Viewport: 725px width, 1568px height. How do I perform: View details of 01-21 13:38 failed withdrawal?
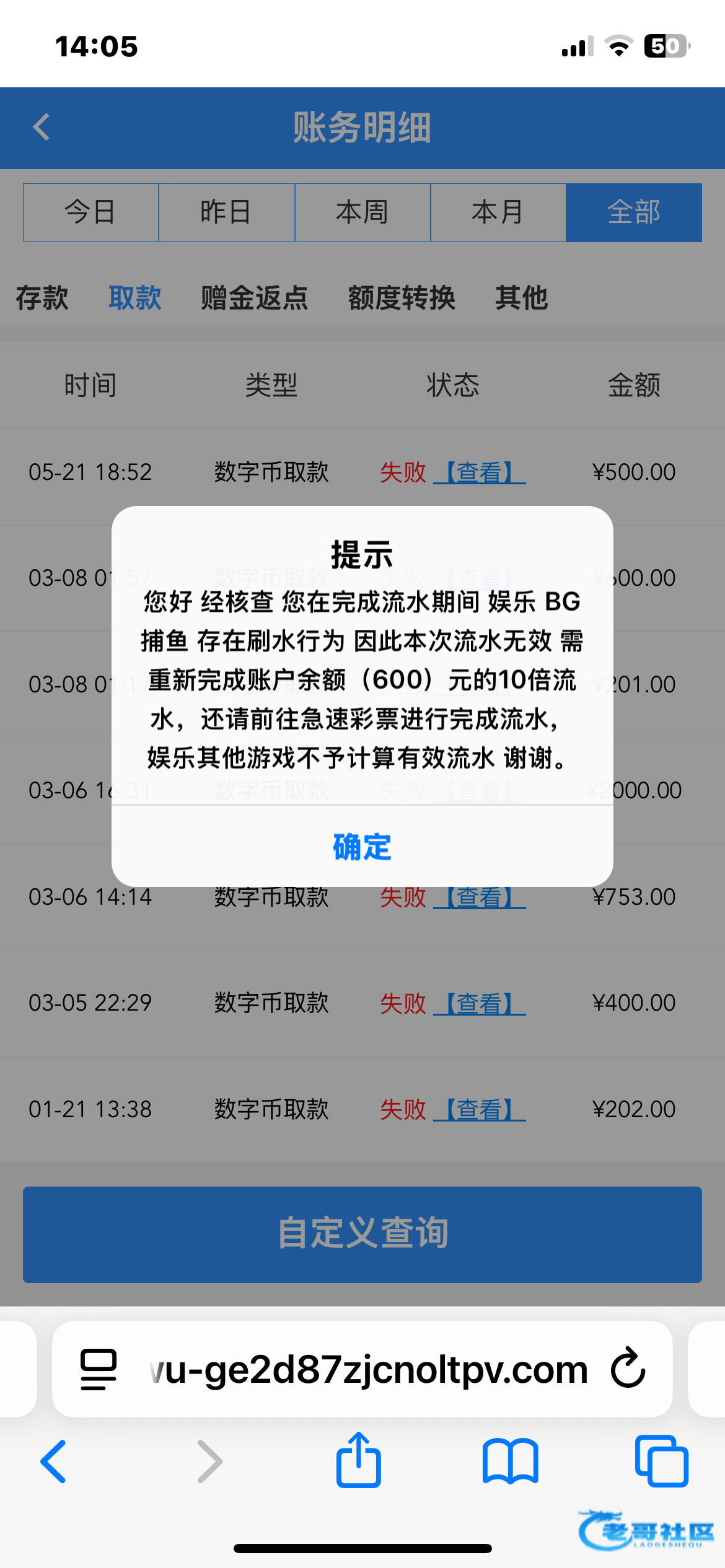tap(479, 1109)
